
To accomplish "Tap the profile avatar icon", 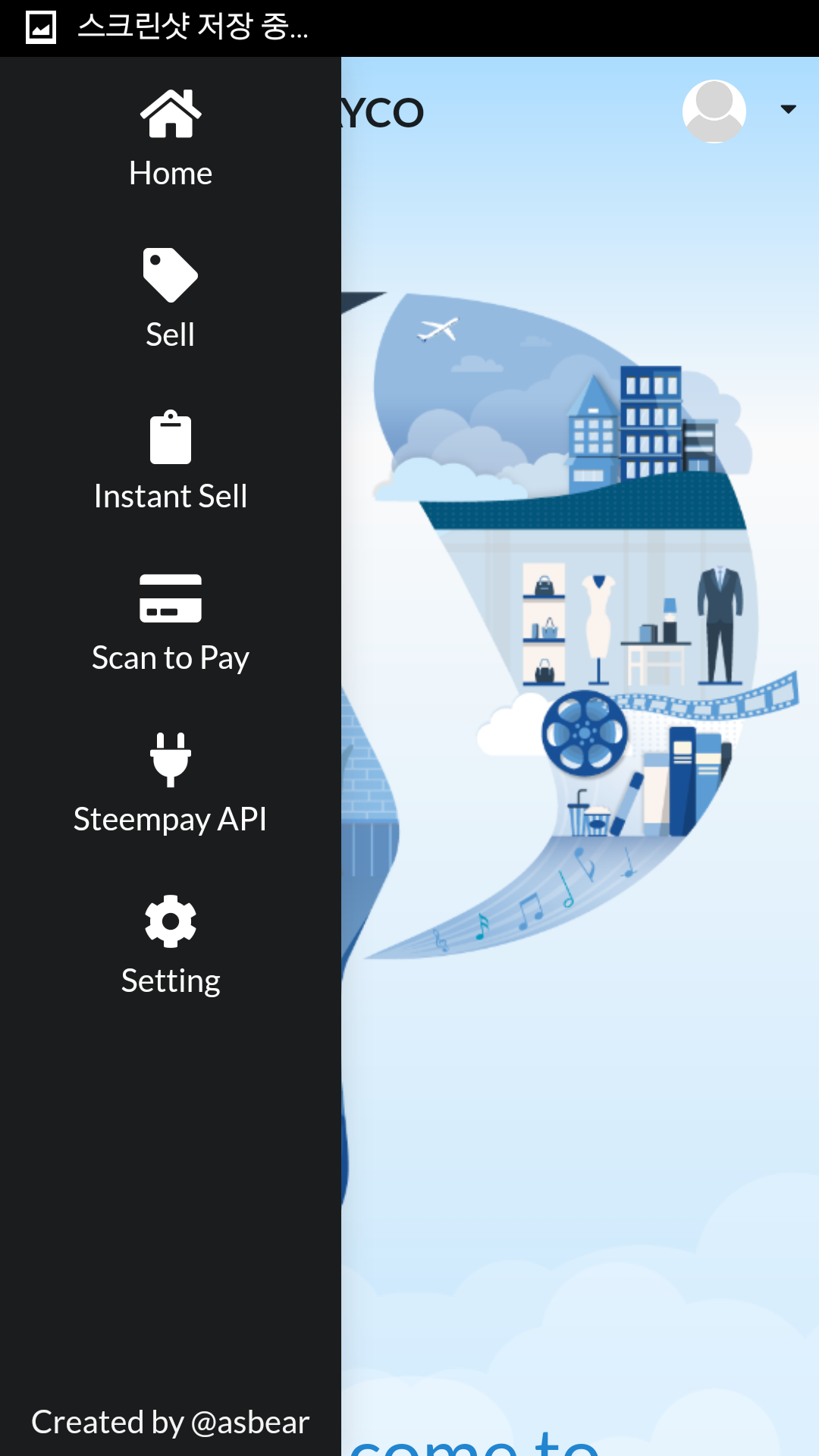I will 714,111.
